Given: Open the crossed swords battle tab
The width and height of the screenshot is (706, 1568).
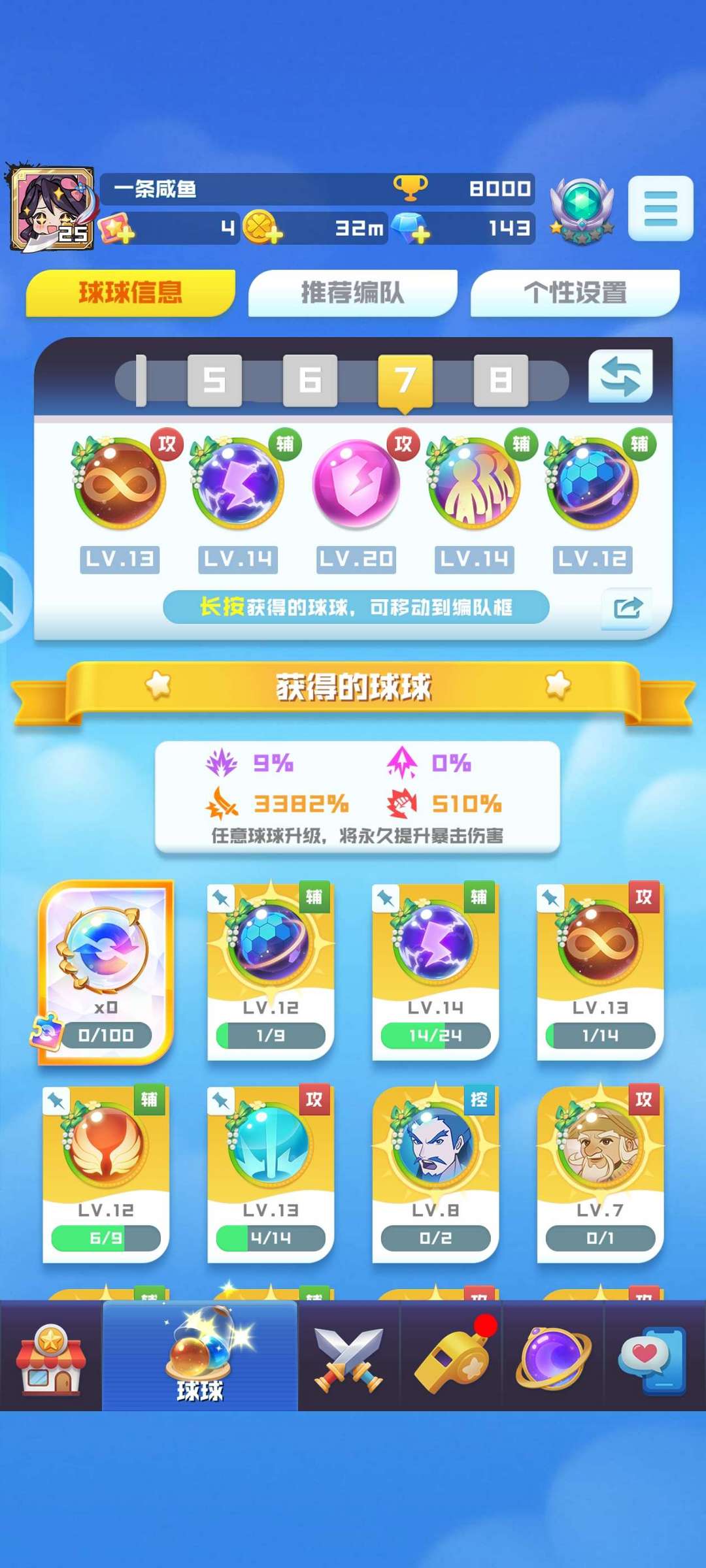Looking at the screenshot, I should click(348, 1356).
